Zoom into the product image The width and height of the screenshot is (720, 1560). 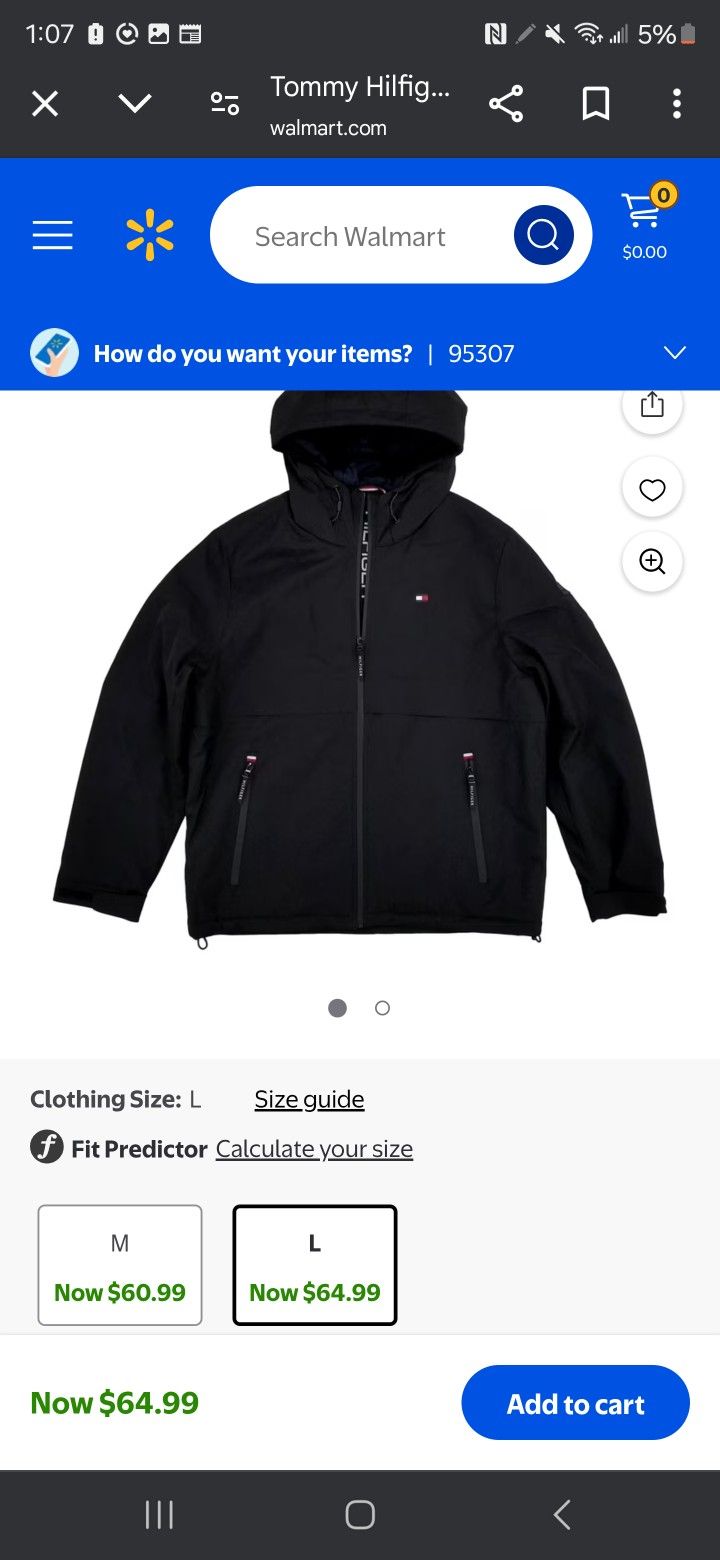pyautogui.click(x=651, y=562)
